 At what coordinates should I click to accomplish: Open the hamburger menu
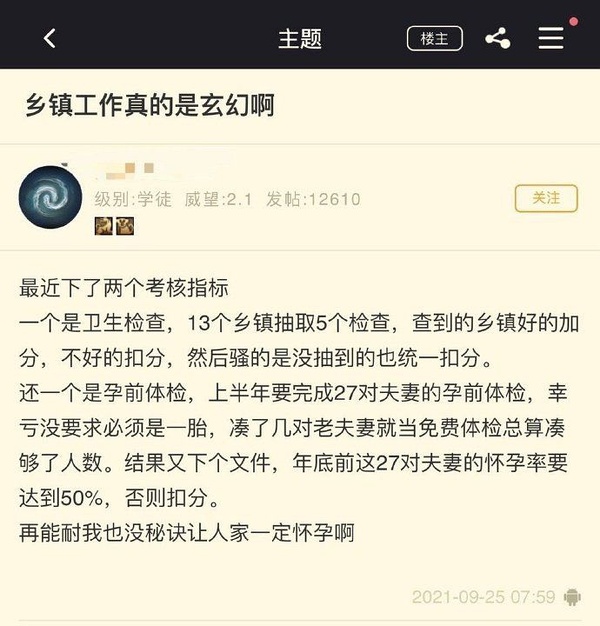(551, 38)
